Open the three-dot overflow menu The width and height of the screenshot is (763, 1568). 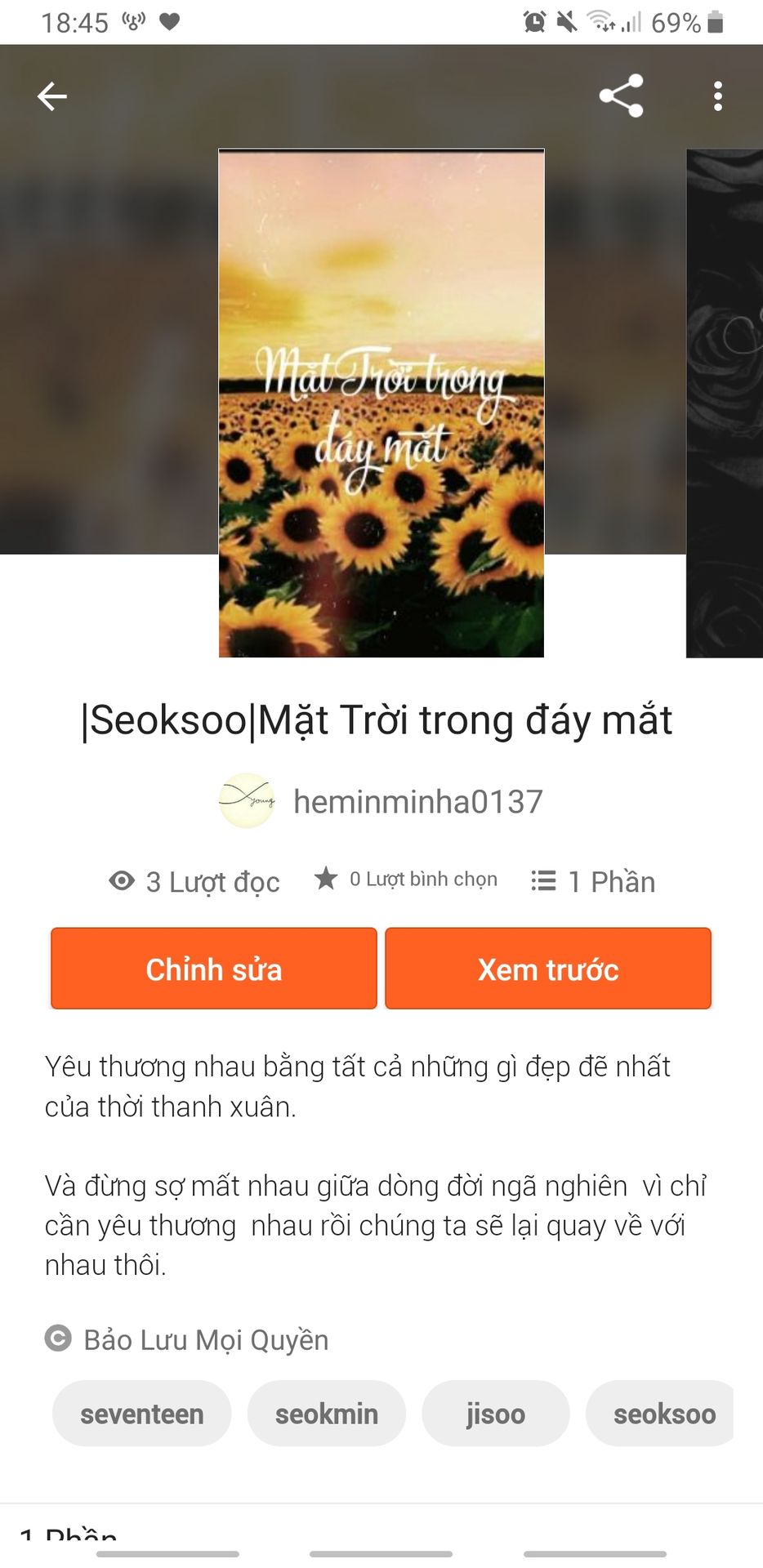tap(717, 96)
